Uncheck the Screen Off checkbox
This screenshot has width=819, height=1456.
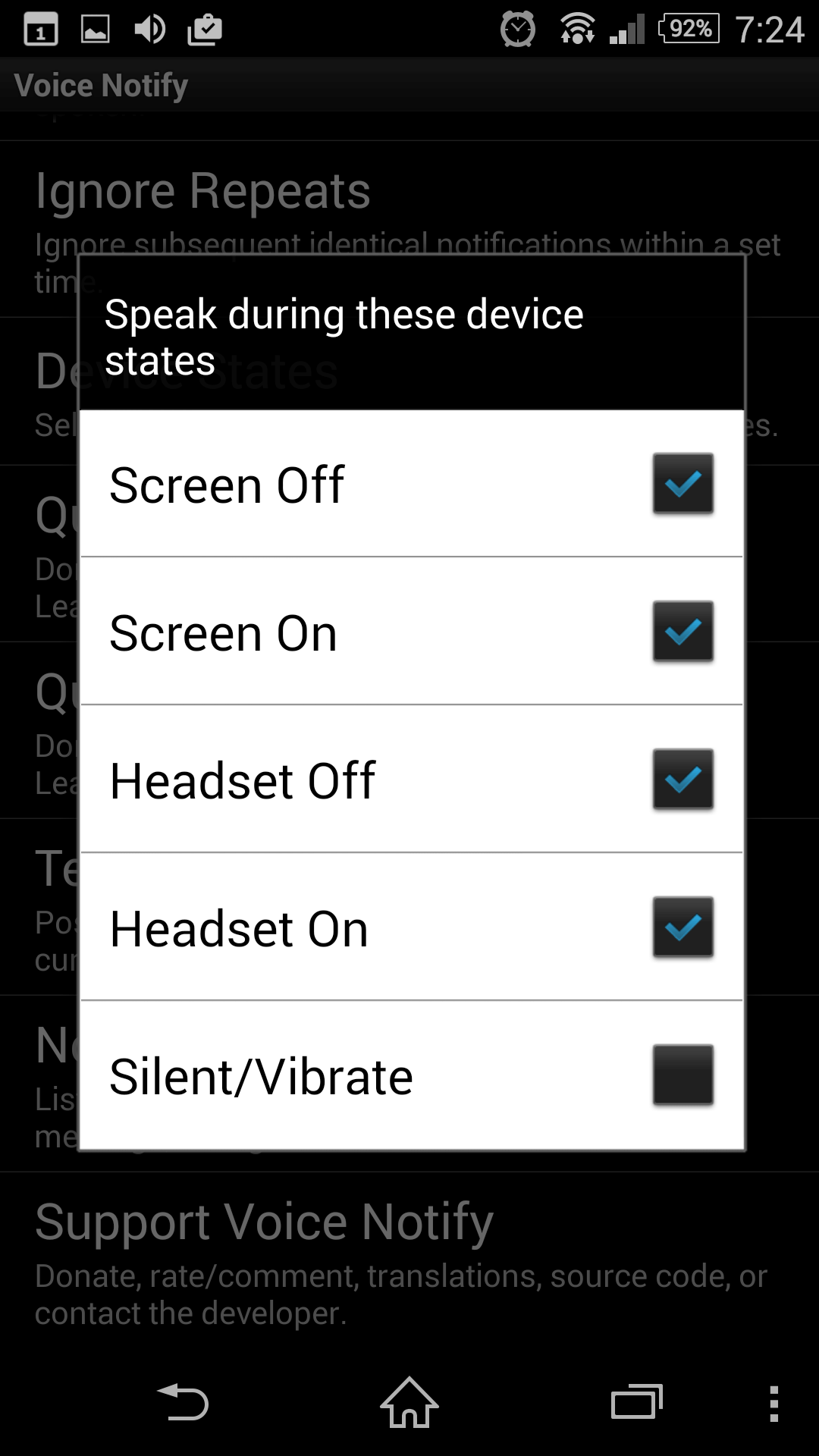pos(682,484)
